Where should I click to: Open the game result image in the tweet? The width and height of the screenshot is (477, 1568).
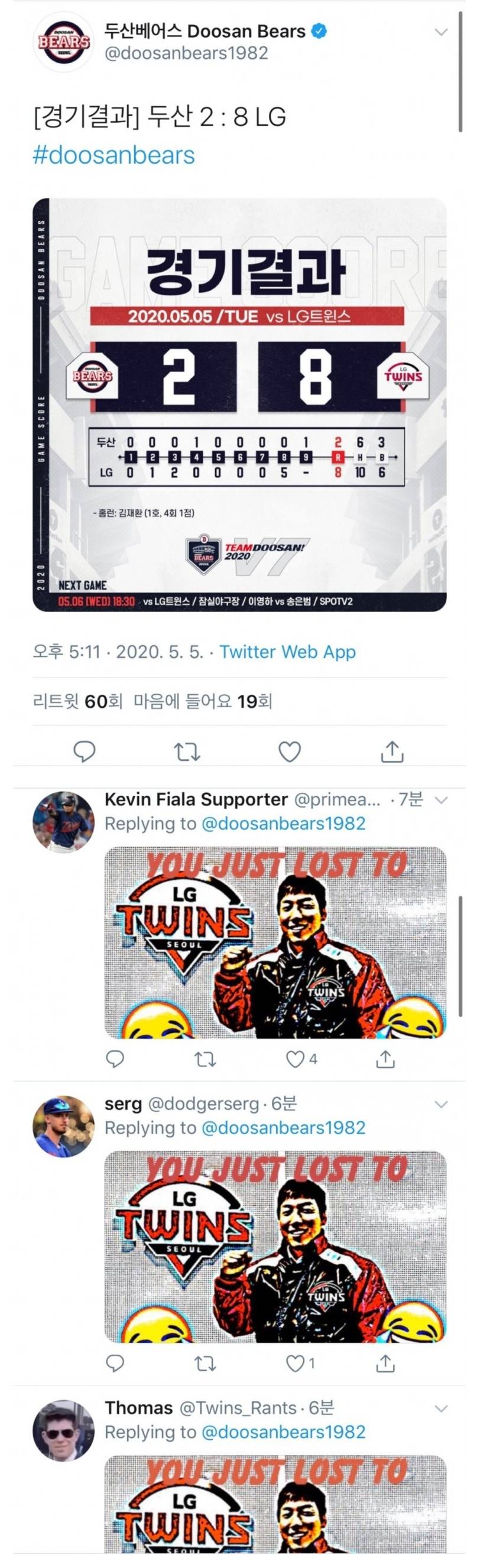pyautogui.click(x=239, y=405)
